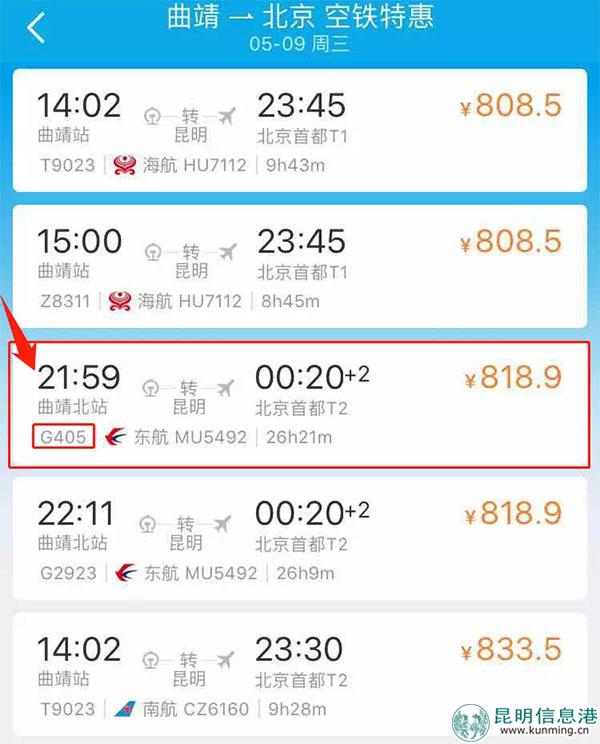
Task: Open the 14:02 T9023 HU7112 itinerary
Action: [x=299, y=130]
